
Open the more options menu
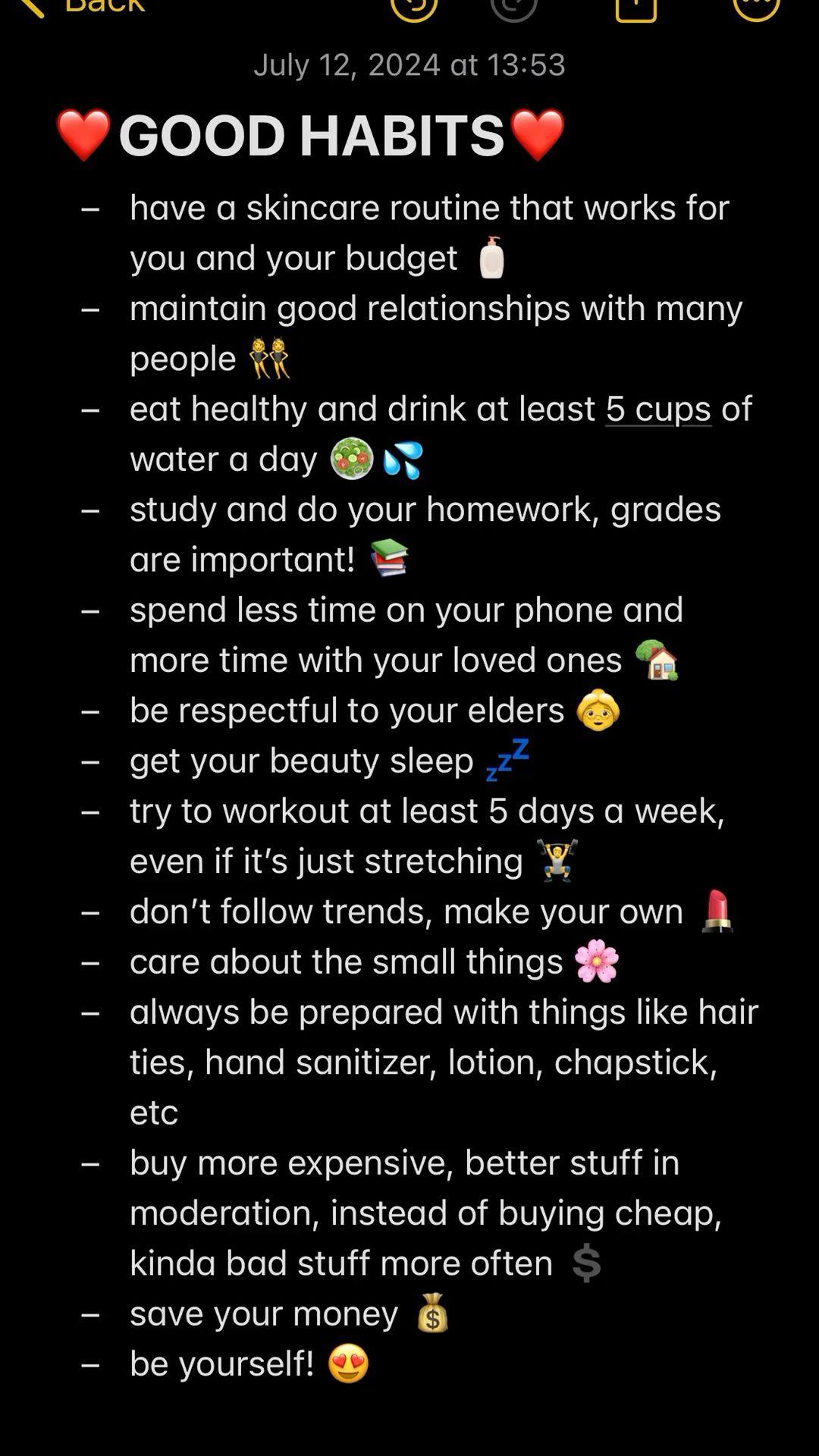pos(756,8)
